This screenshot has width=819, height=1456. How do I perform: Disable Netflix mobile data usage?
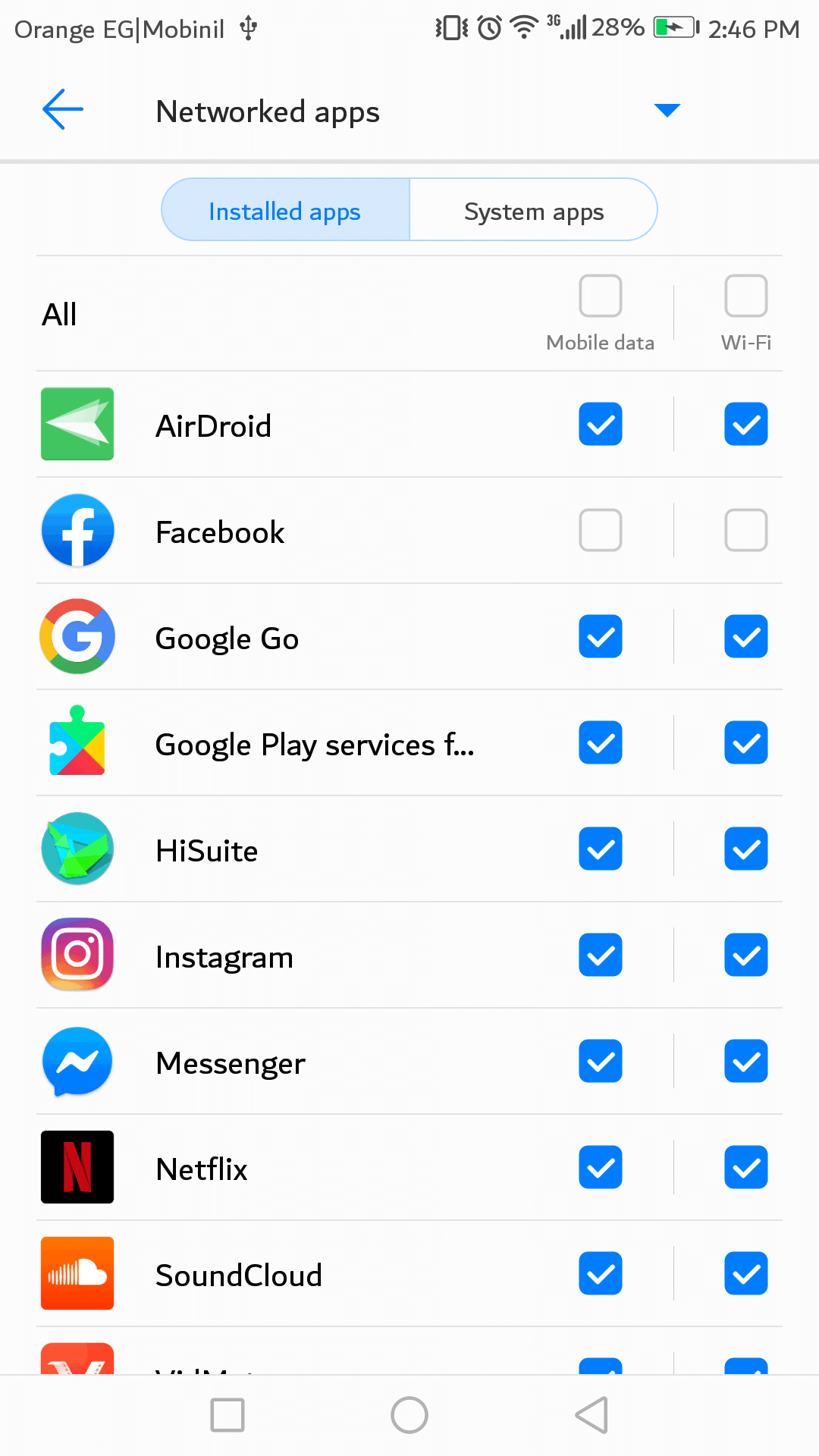[600, 1167]
